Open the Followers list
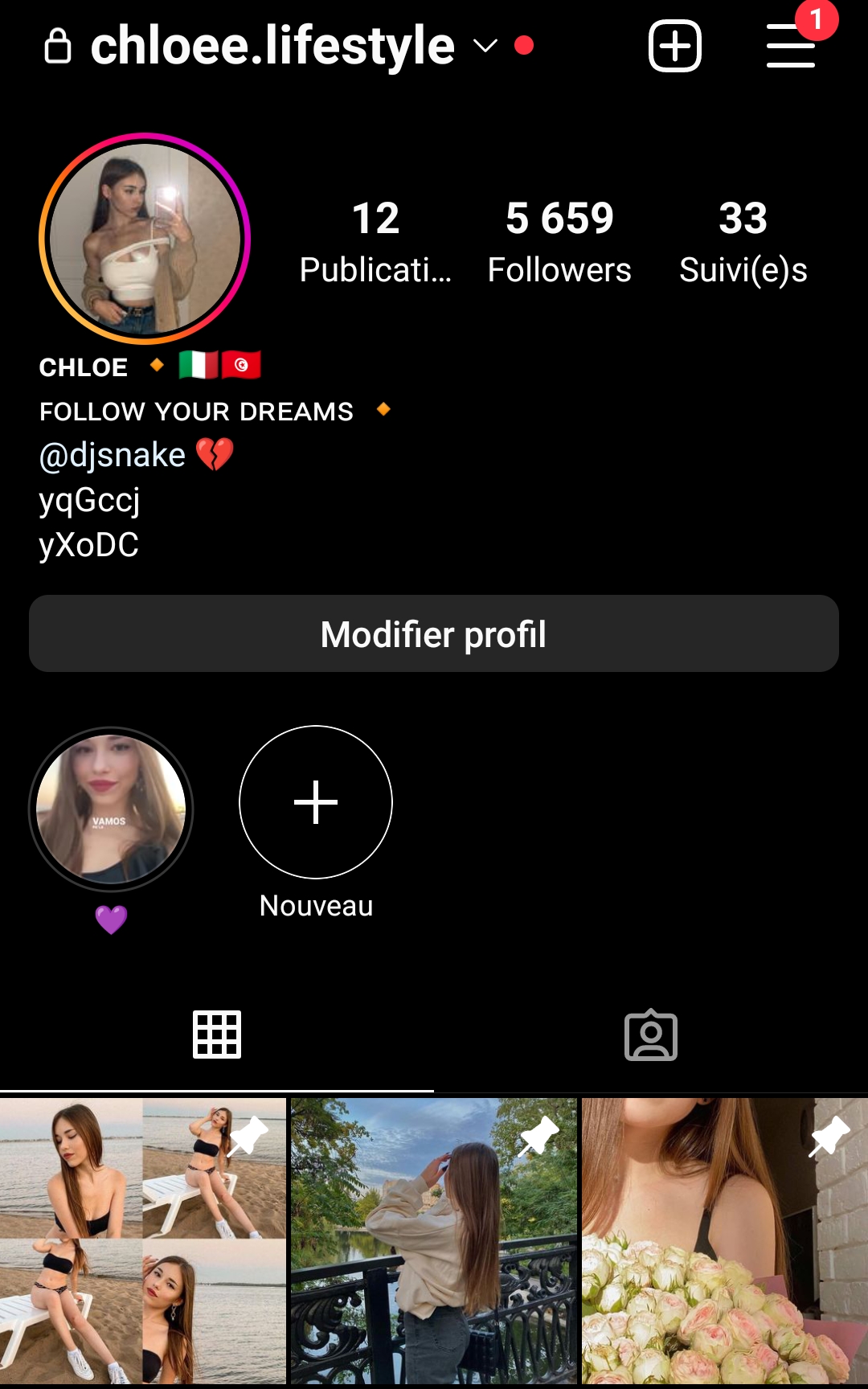Viewport: 868px width, 1389px height. 559,242
